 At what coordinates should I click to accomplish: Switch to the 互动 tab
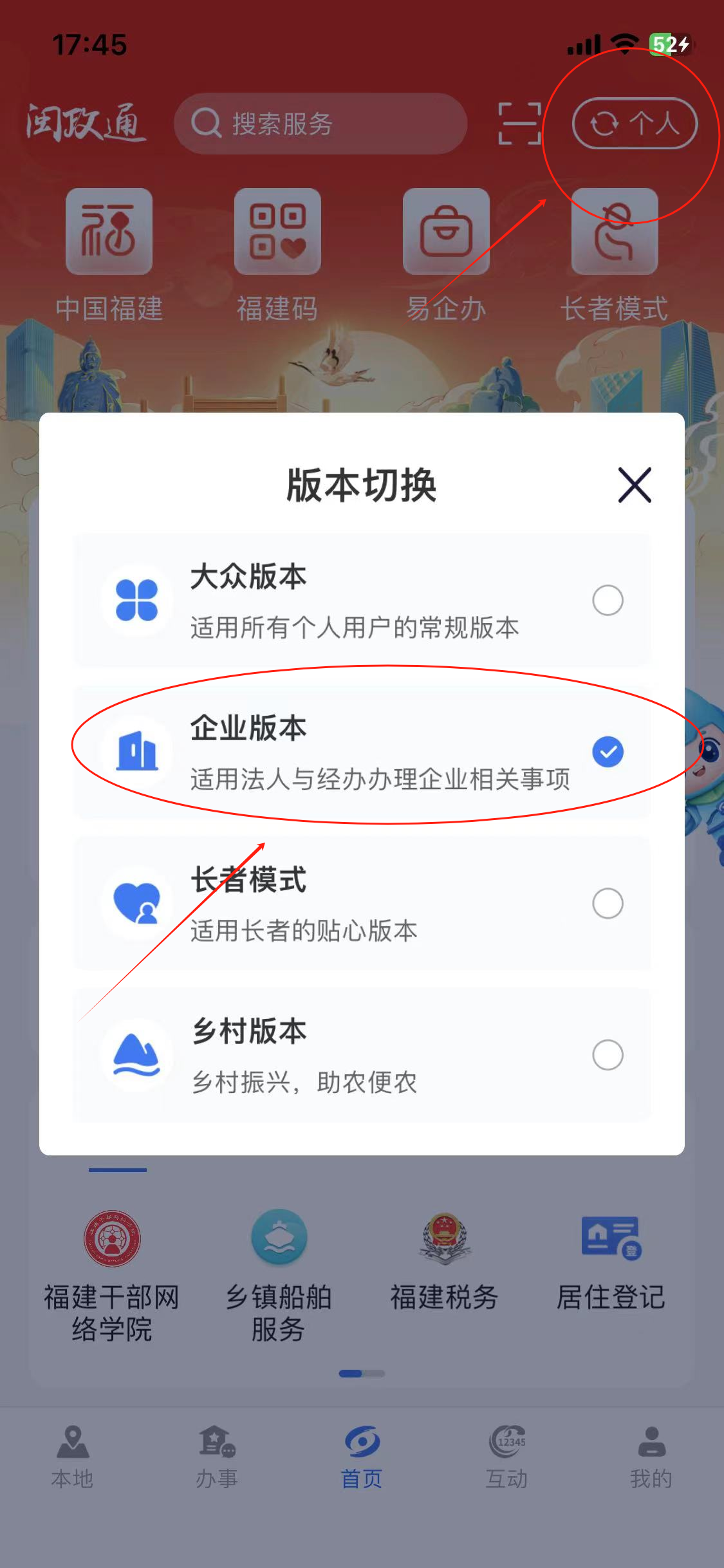(506, 1456)
